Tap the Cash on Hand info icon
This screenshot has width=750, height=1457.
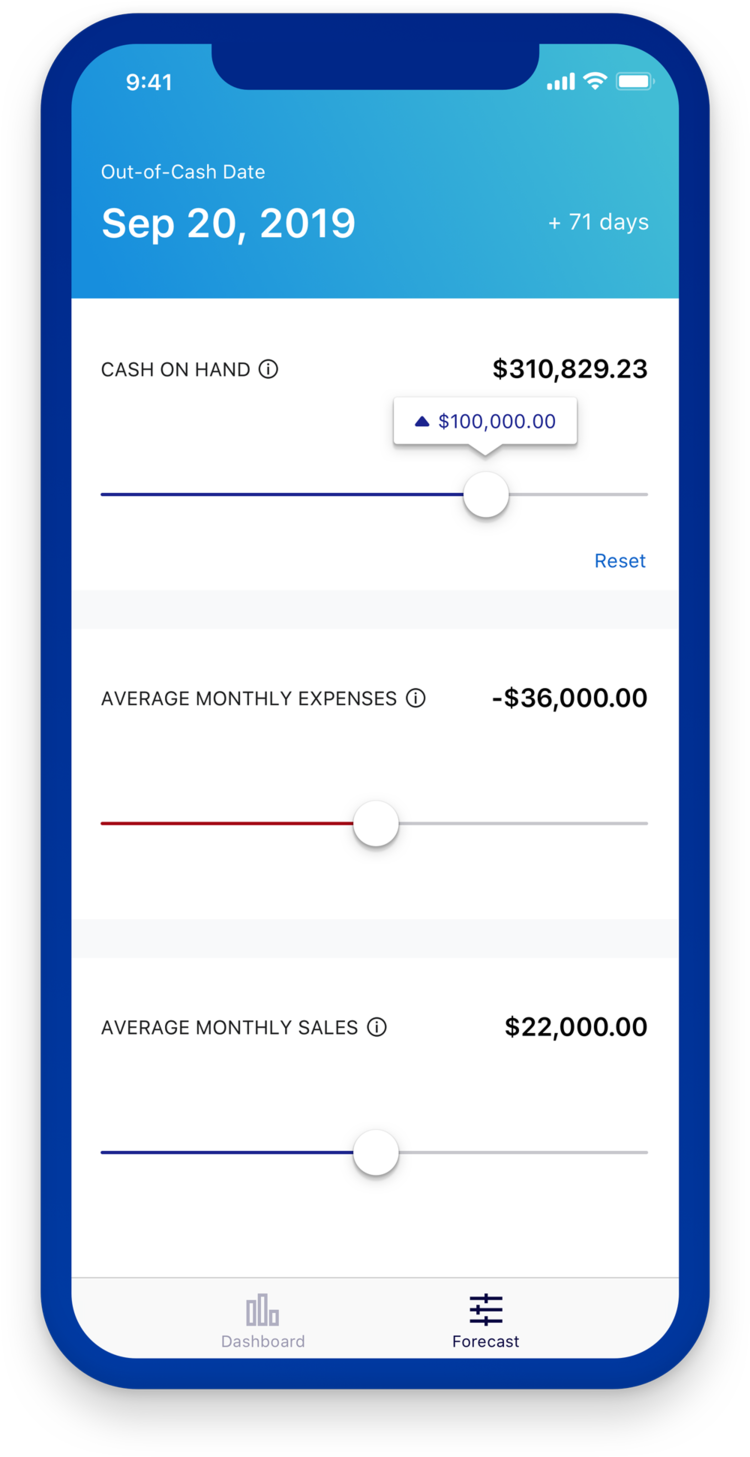click(268, 369)
